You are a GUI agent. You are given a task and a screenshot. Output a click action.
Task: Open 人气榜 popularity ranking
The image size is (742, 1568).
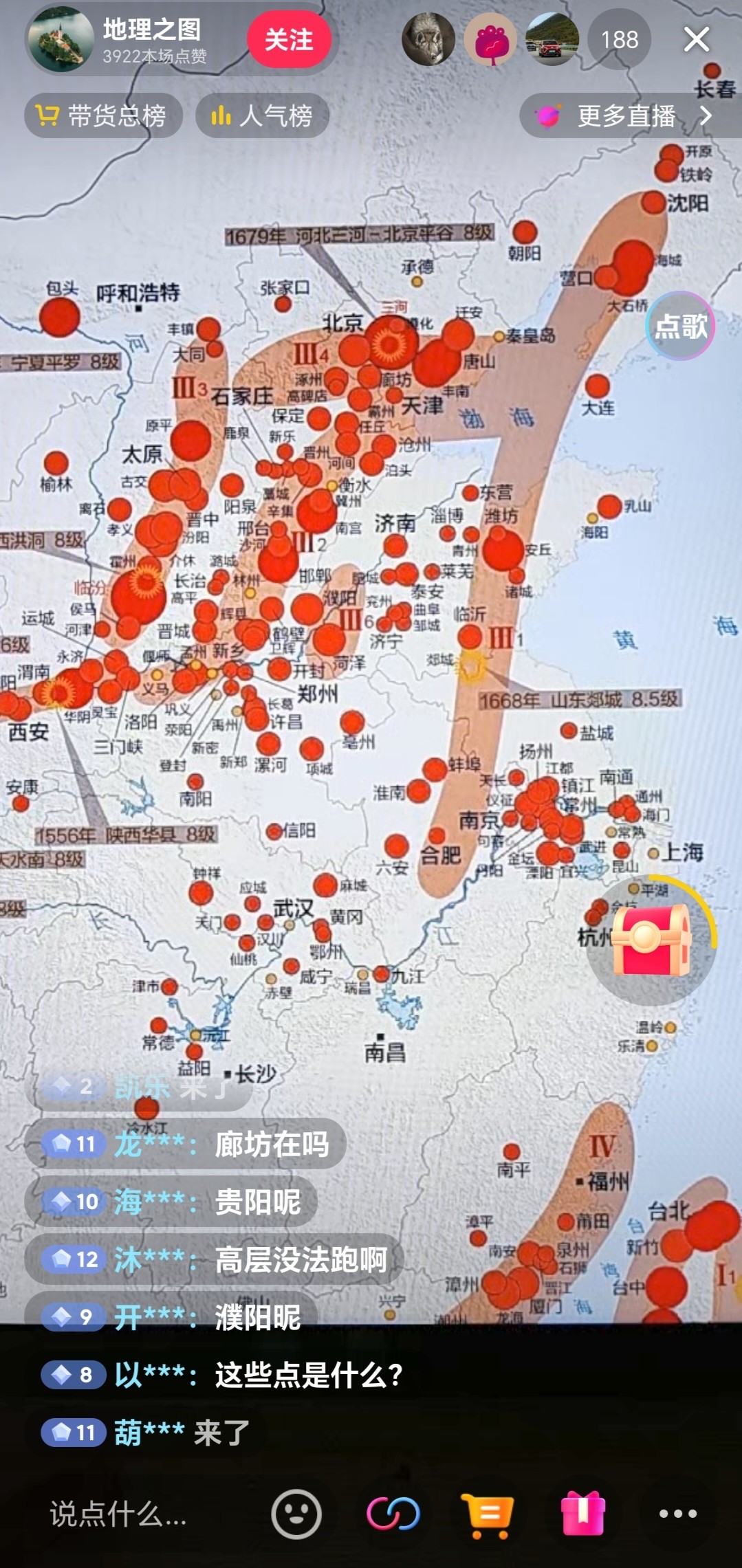point(262,115)
